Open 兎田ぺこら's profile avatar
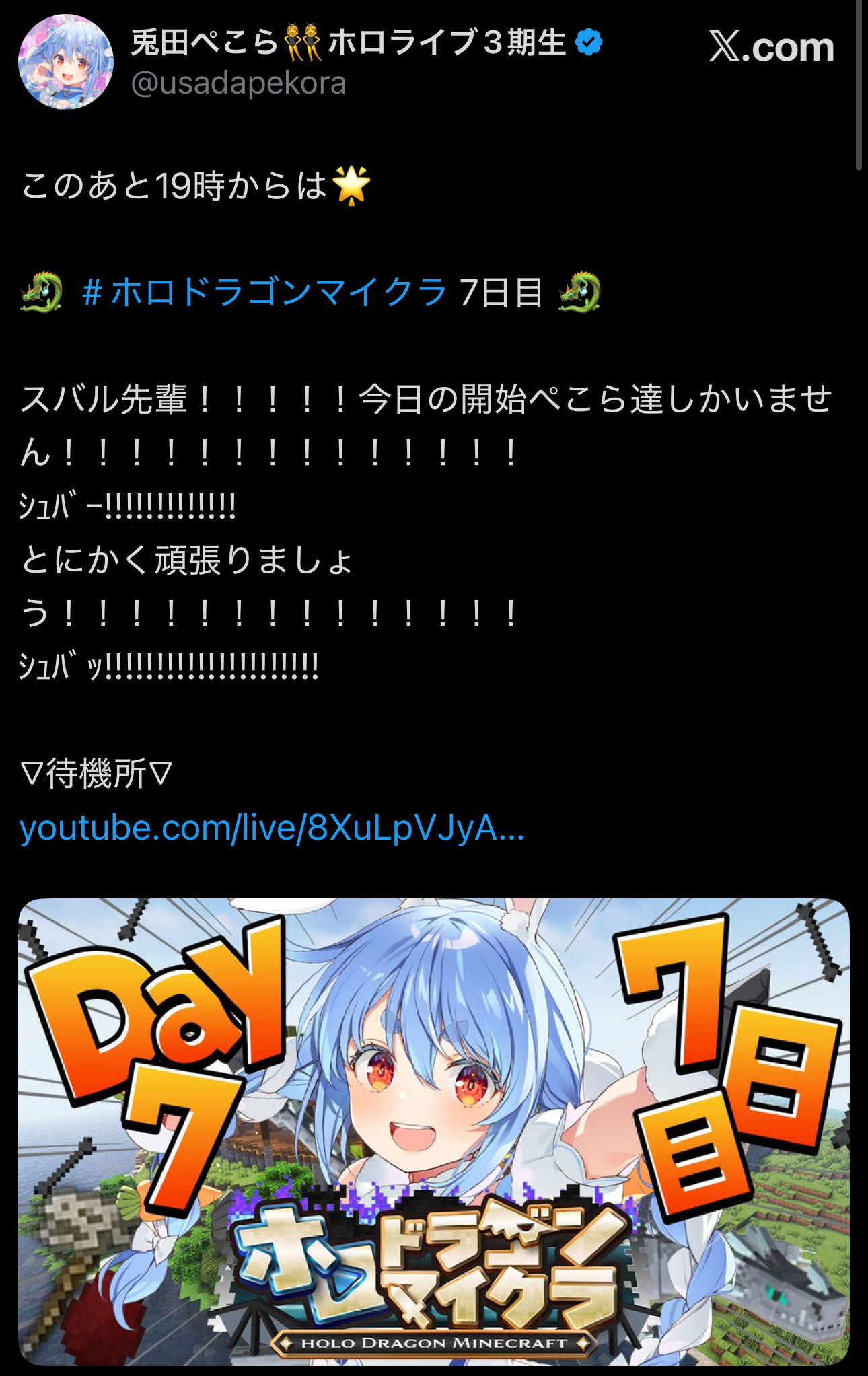This screenshot has height=1376, width=868. point(65,63)
